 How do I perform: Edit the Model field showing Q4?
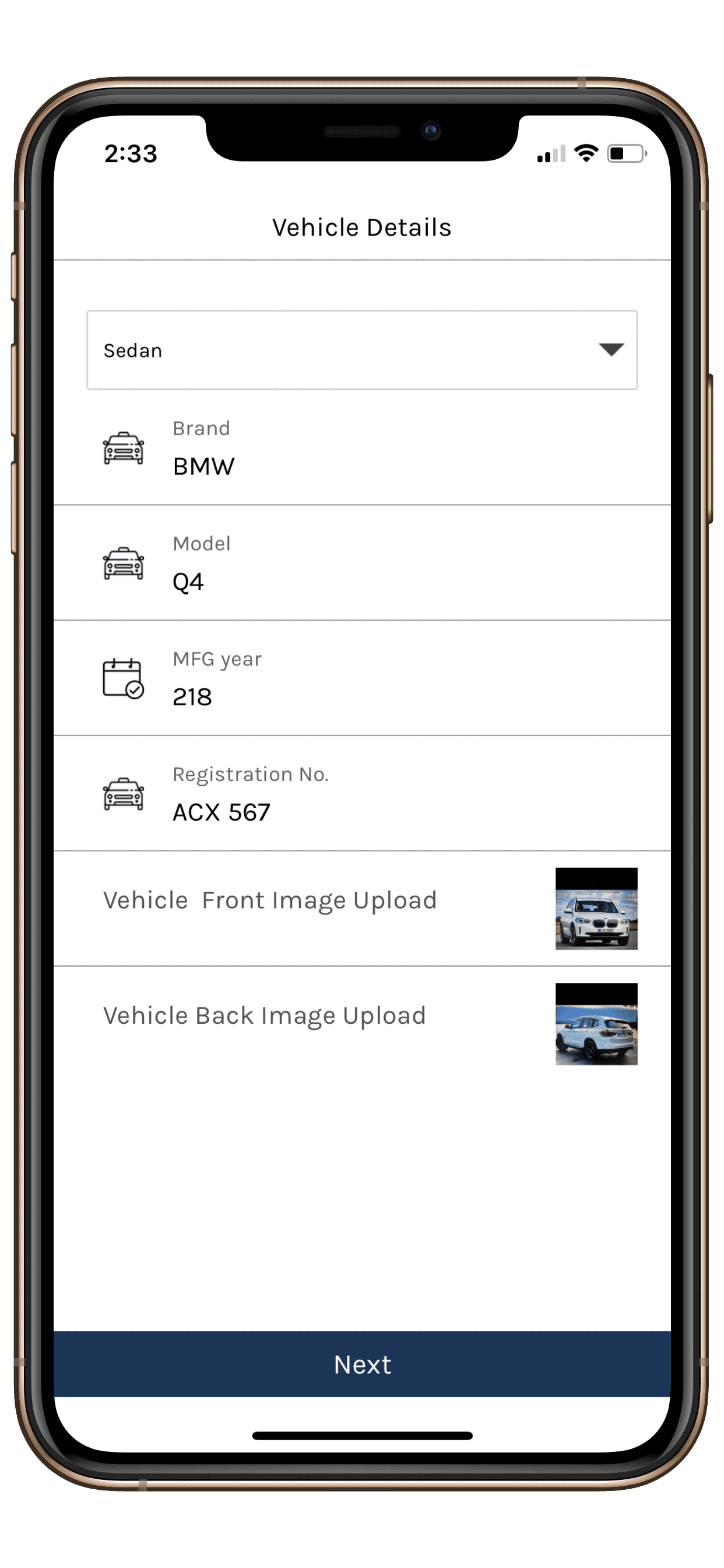coord(362,563)
